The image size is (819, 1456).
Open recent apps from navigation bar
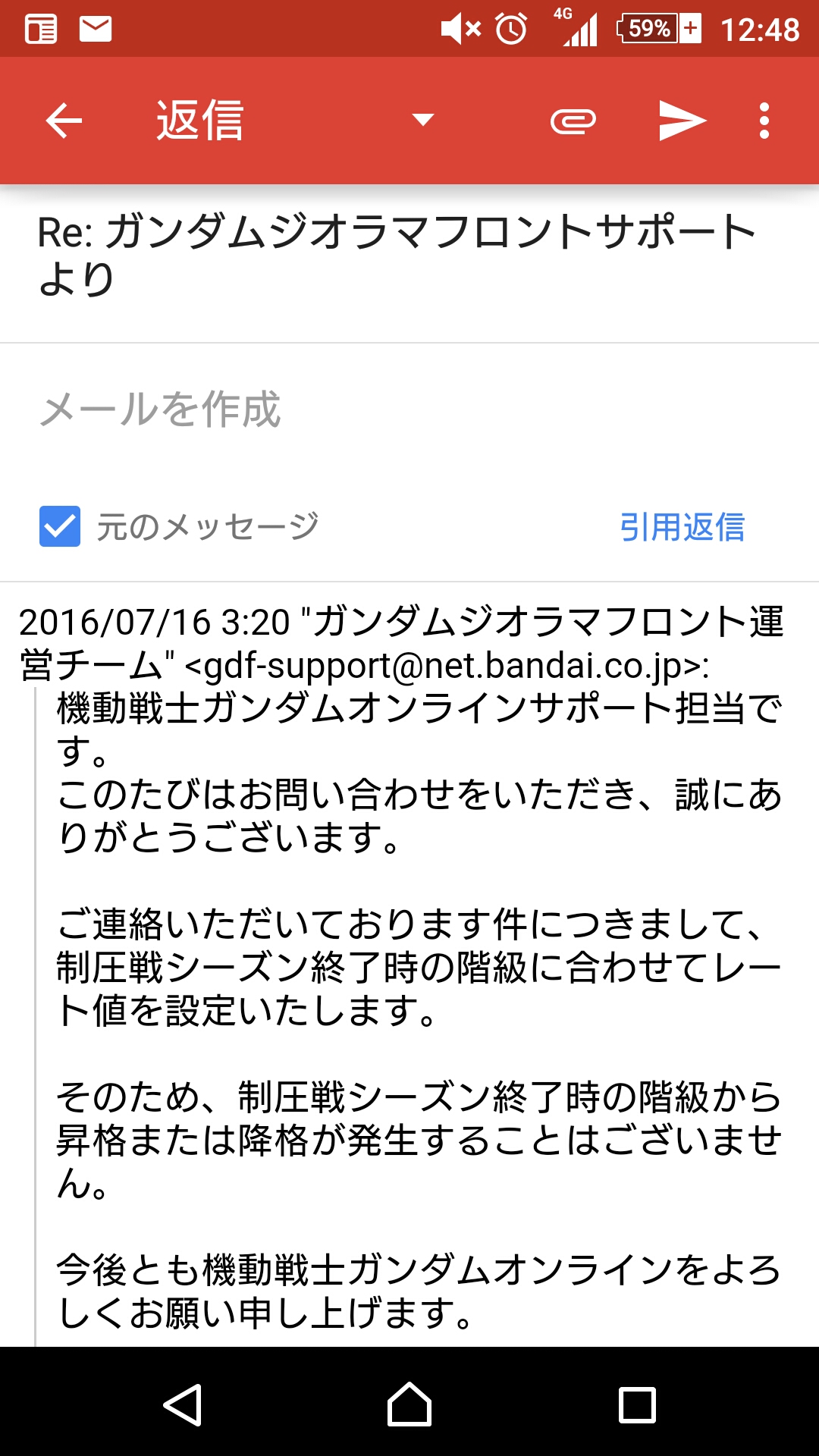[637, 1404]
